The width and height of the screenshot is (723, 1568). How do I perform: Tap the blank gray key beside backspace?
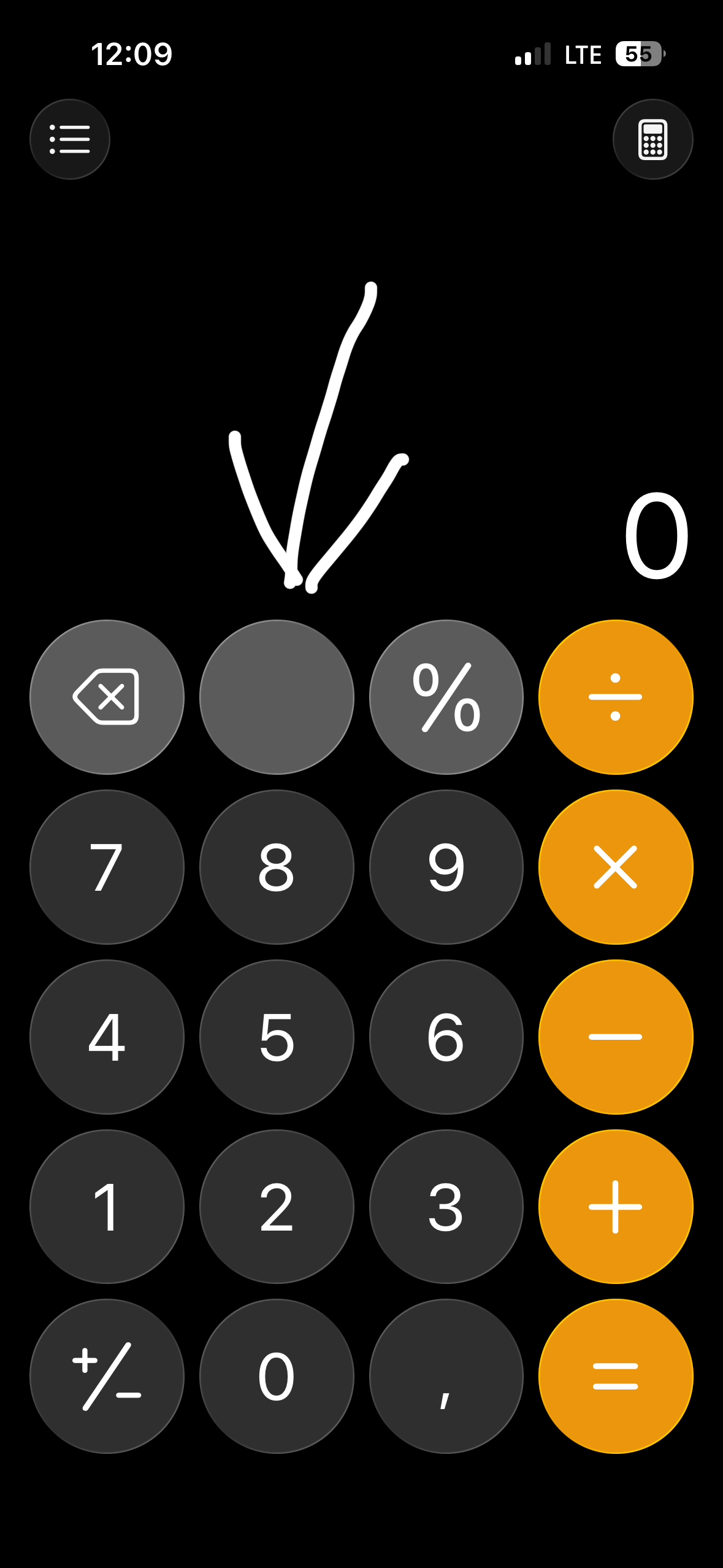tap(277, 697)
